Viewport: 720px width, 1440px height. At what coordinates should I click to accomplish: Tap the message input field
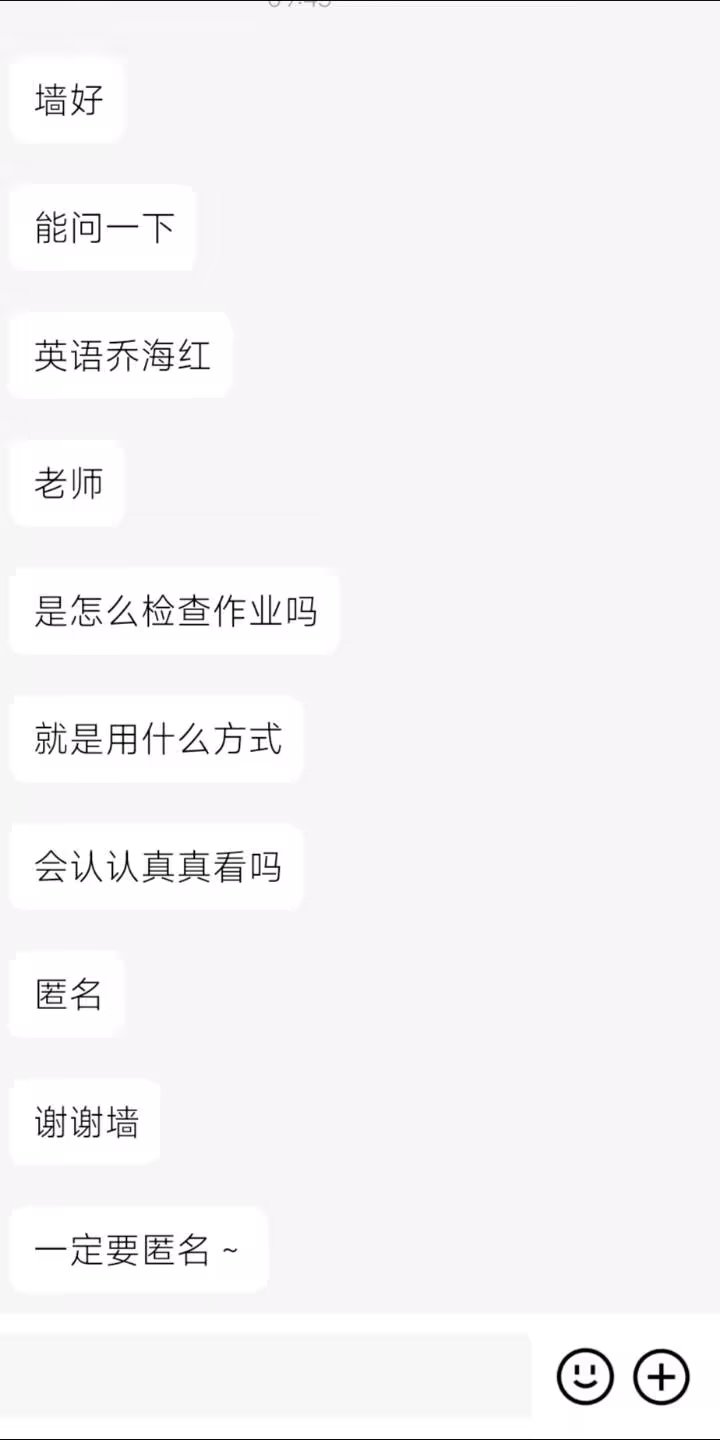tap(265, 1376)
